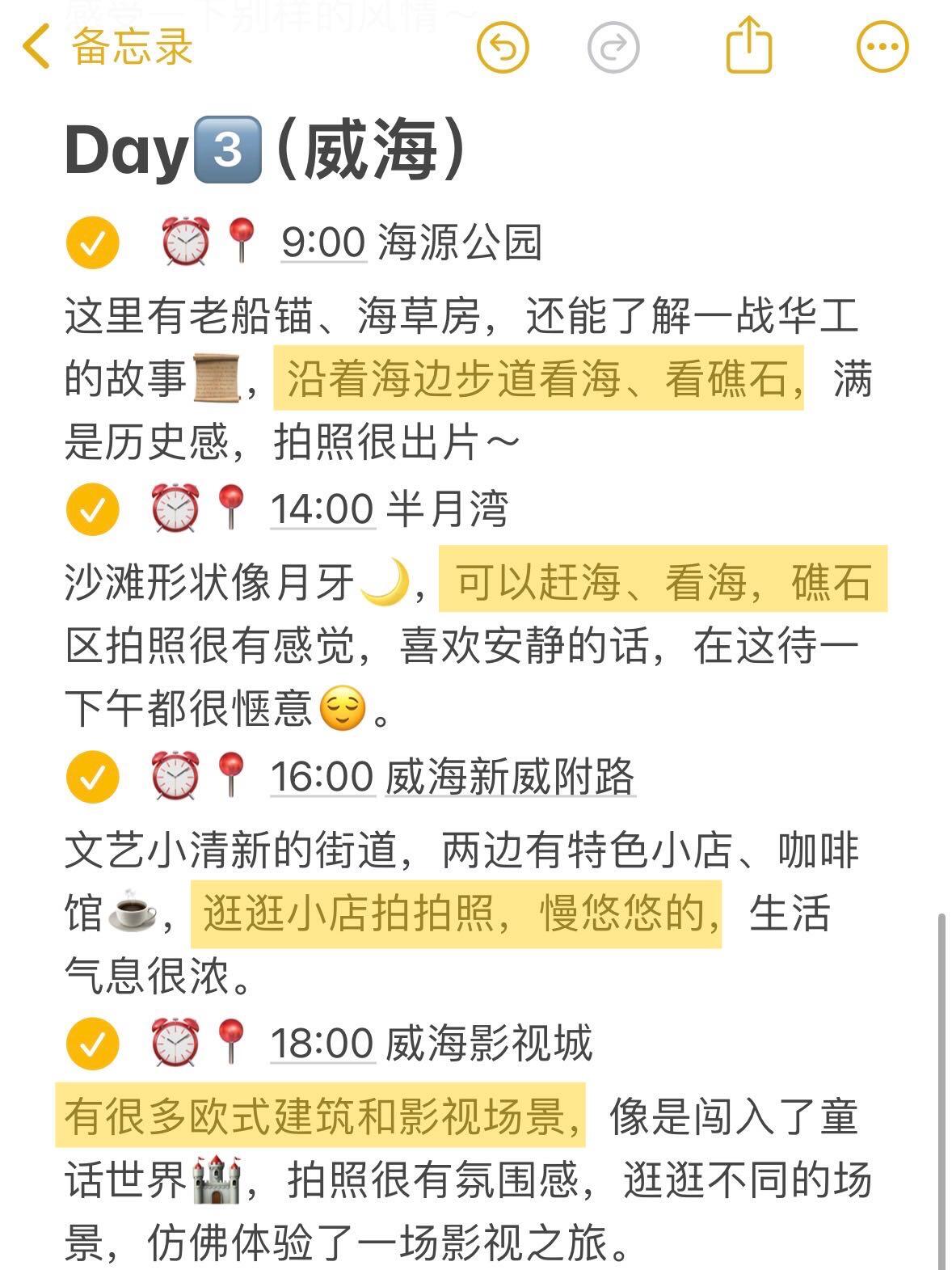Toggle the 威海影视城 checklist circle

click(92, 1043)
